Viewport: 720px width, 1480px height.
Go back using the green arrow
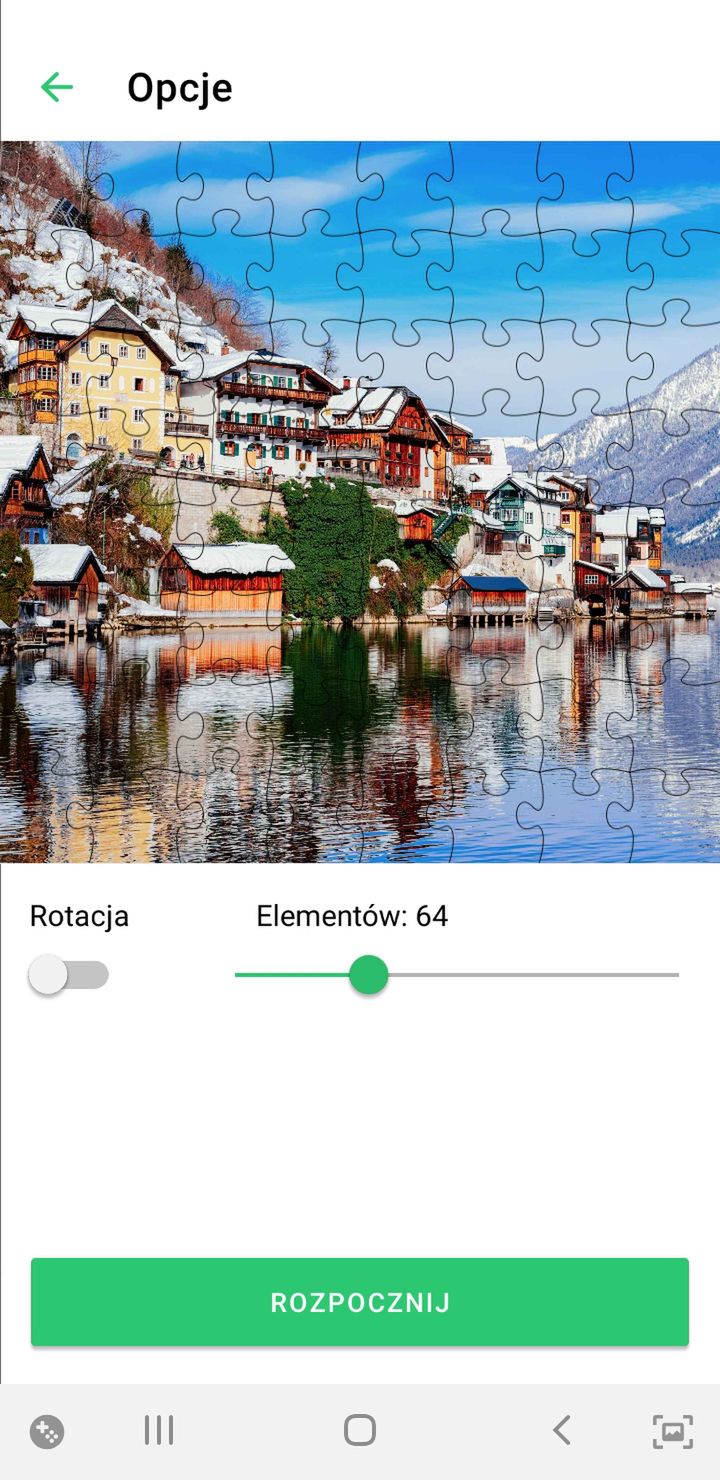click(x=57, y=88)
